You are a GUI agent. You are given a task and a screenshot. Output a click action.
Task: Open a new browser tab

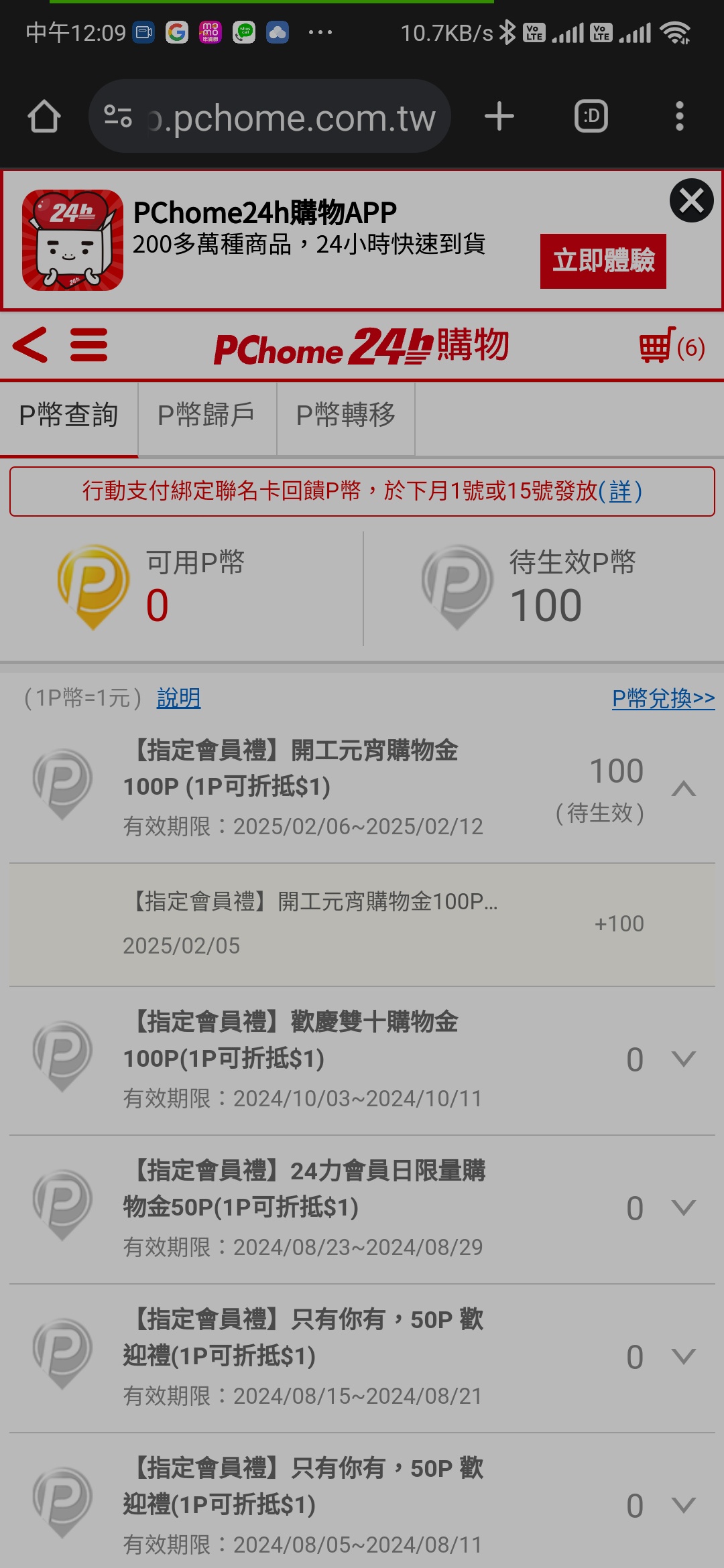point(499,117)
